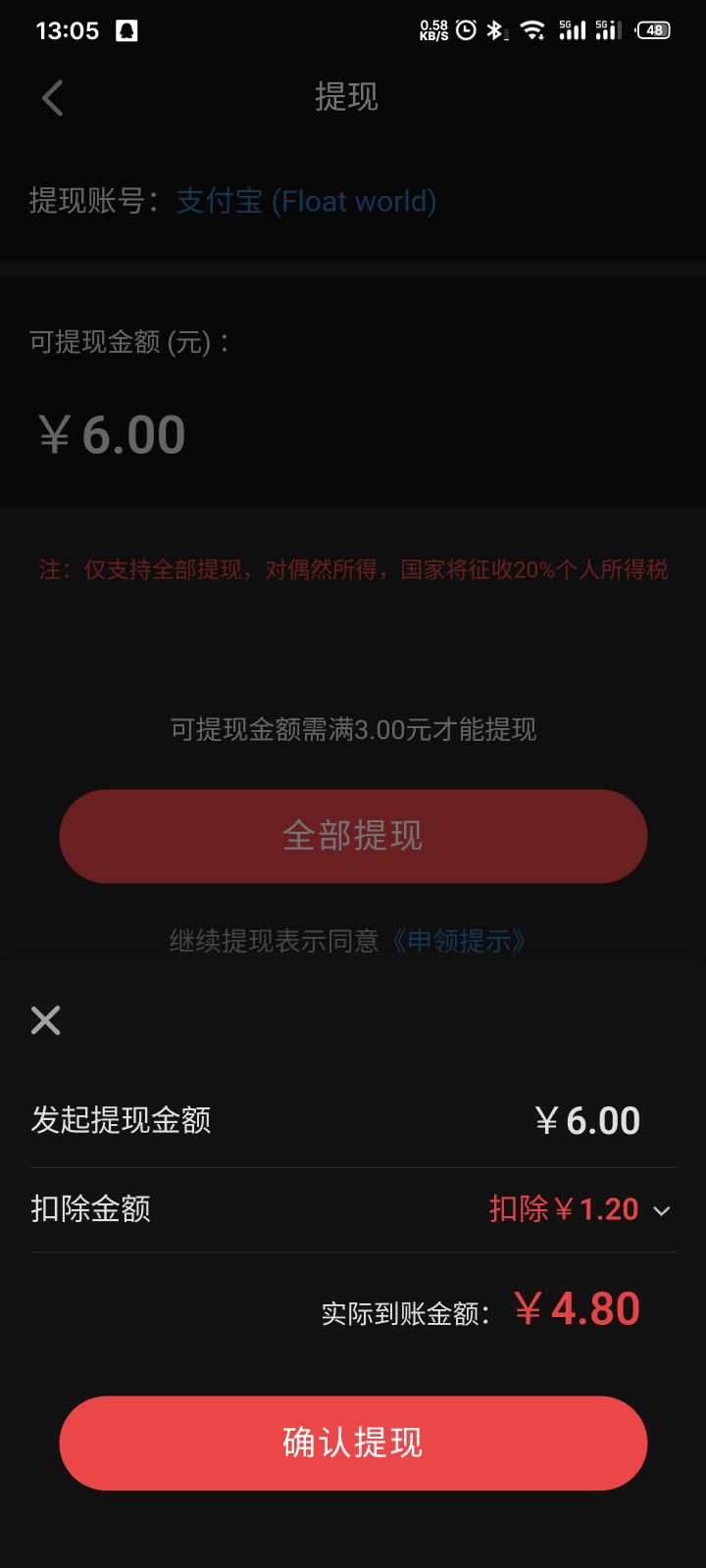This screenshot has height=1568, width=706.
Task: Change the 支付宝 withdrawal account
Action: click(x=306, y=202)
